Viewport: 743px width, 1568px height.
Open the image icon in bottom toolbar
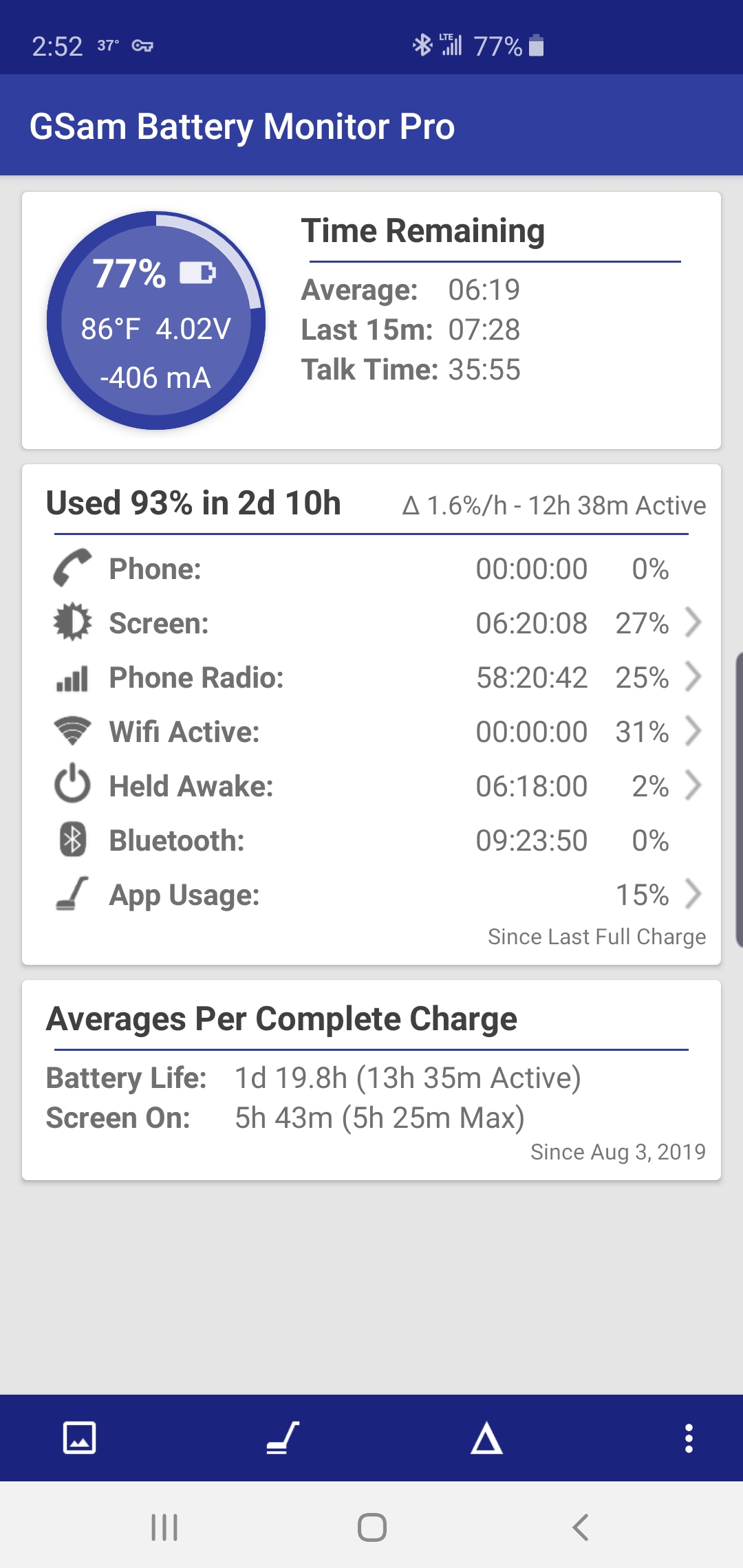tap(80, 1438)
